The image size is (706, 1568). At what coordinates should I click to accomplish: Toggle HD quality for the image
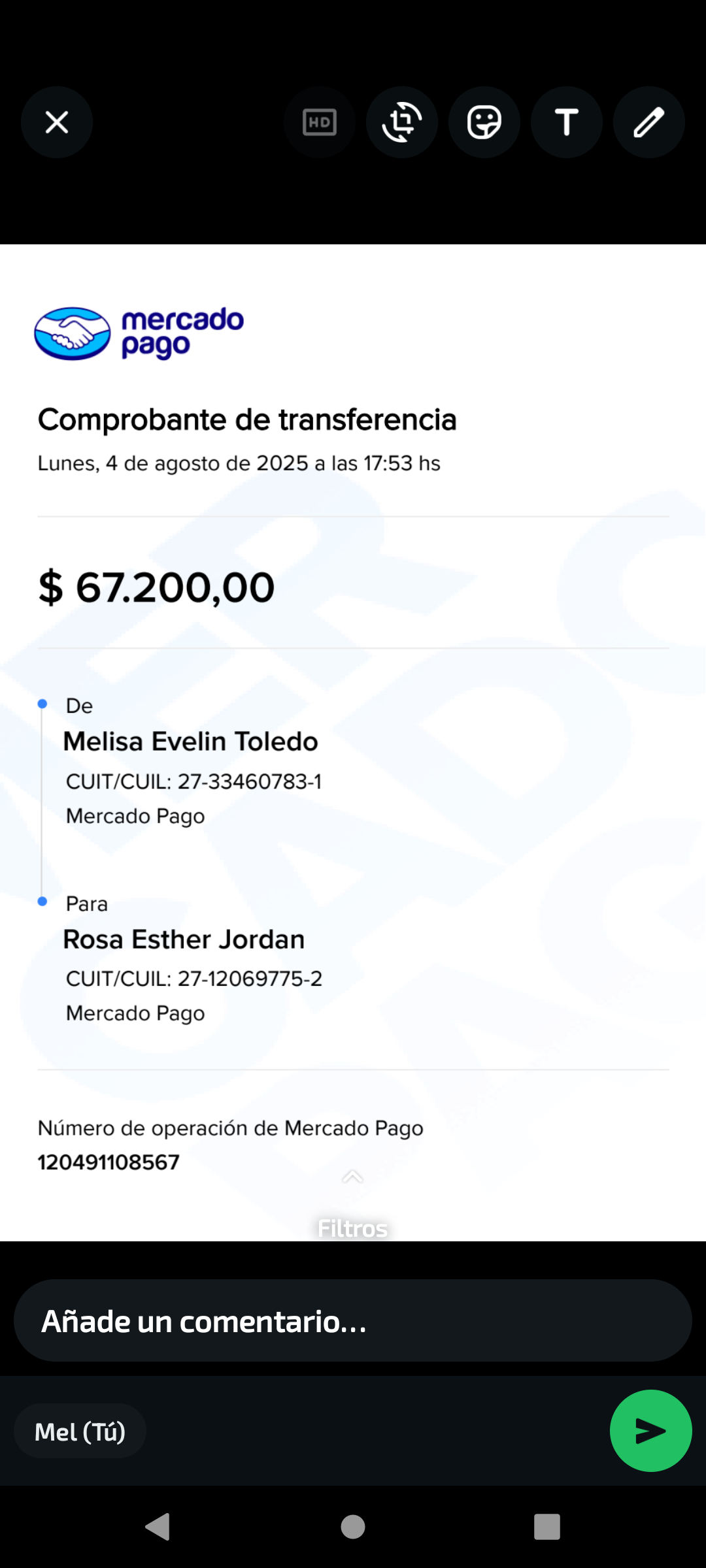point(320,122)
